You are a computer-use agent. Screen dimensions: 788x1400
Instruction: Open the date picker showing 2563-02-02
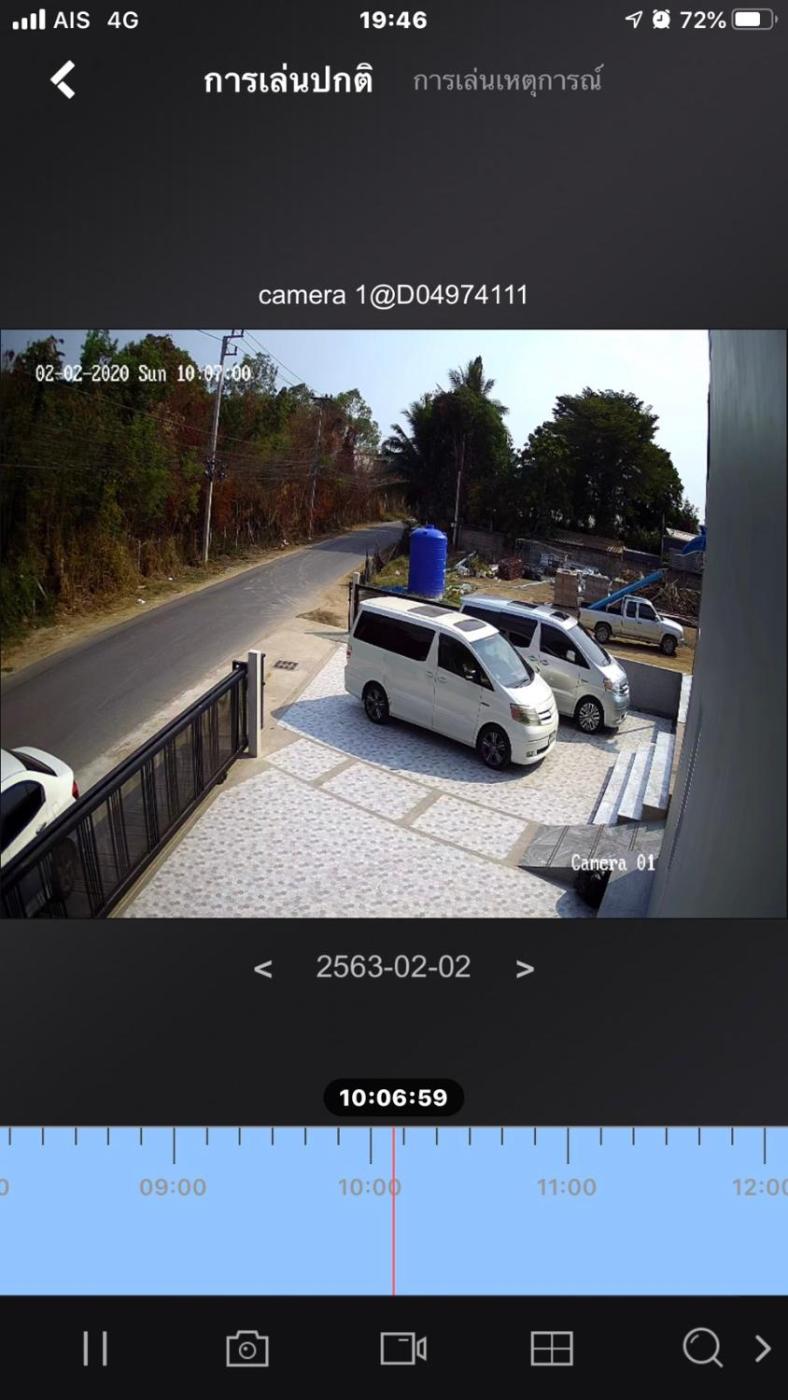point(393,967)
